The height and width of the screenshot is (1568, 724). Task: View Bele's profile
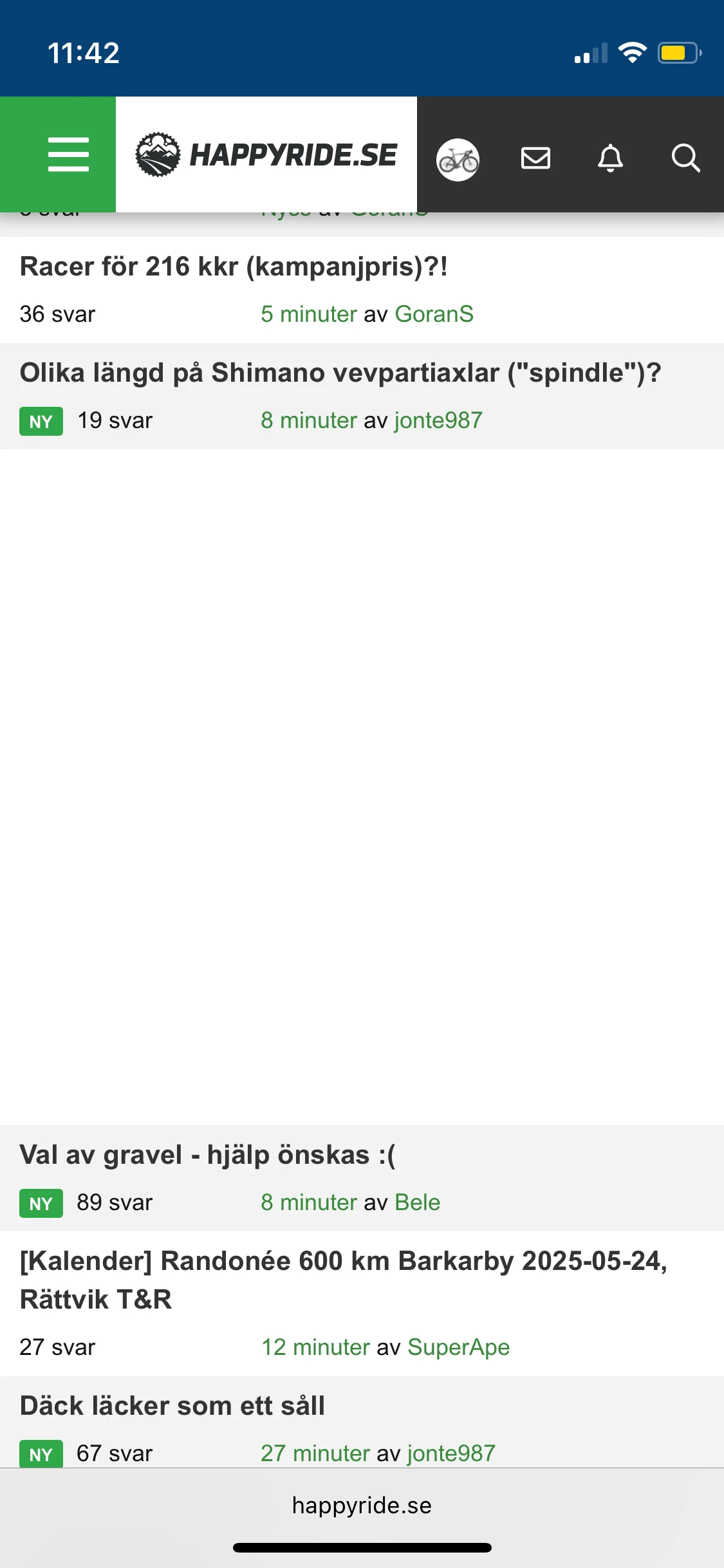(417, 1202)
